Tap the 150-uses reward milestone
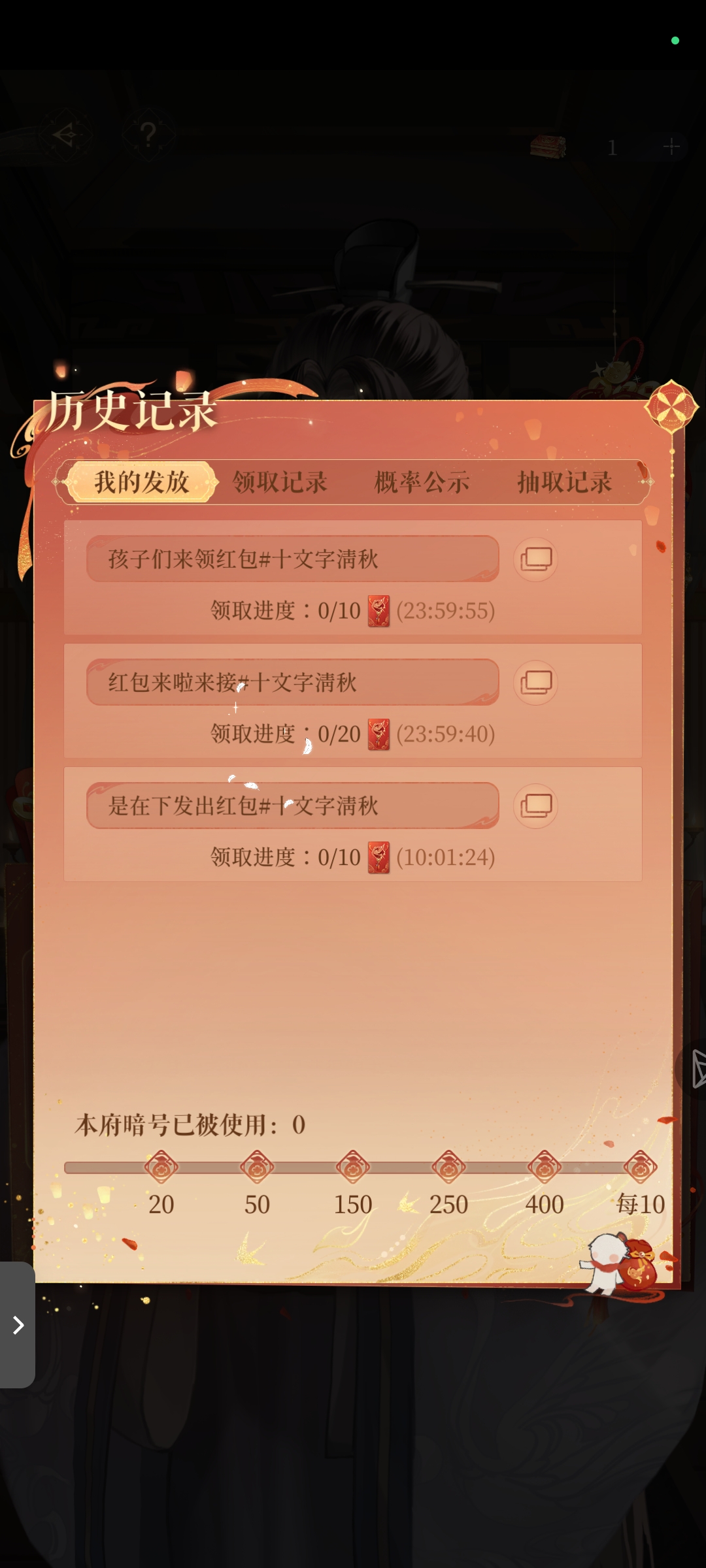Viewport: 706px width, 1568px height. click(353, 1167)
